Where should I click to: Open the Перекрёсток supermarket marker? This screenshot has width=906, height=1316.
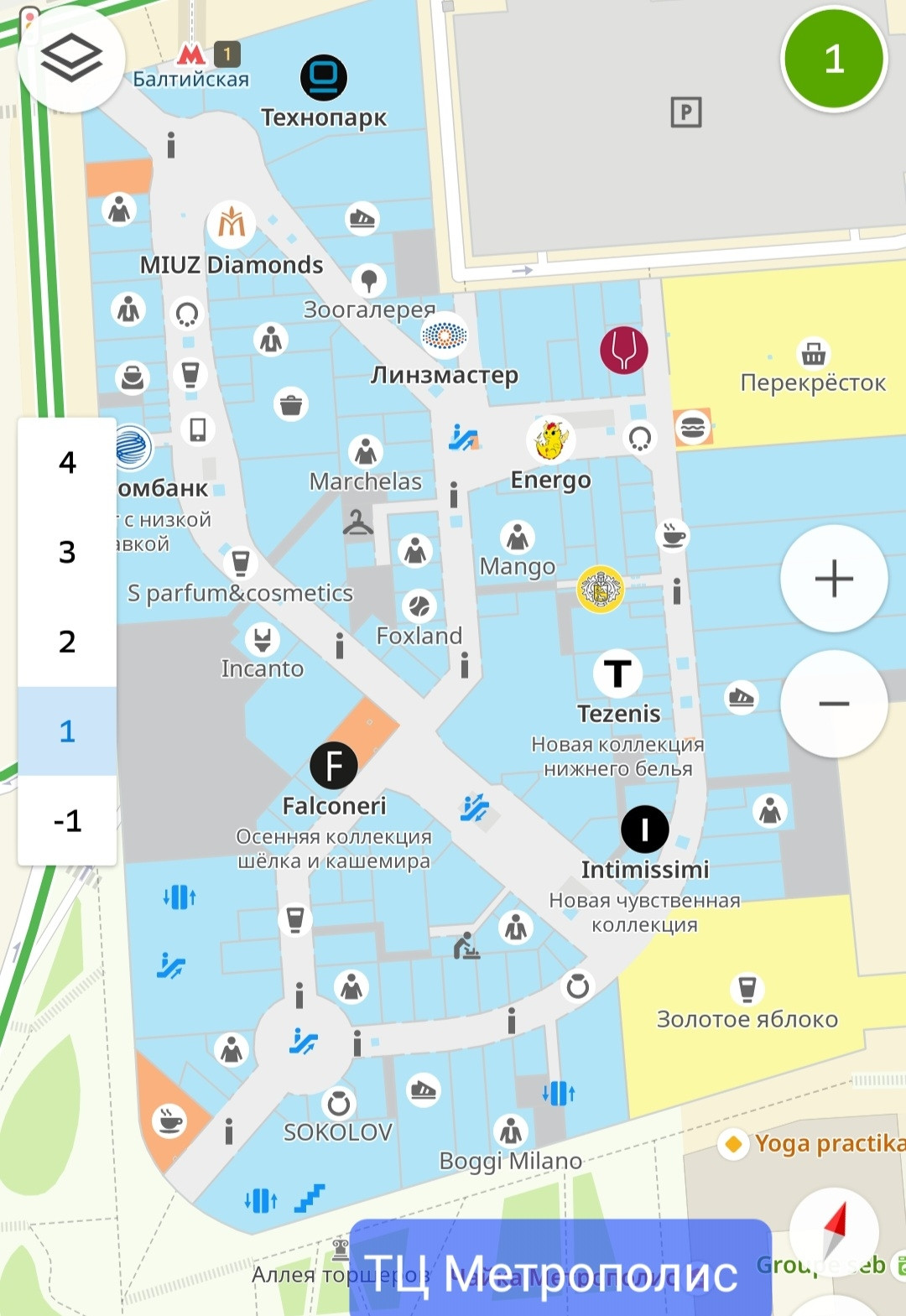click(813, 355)
